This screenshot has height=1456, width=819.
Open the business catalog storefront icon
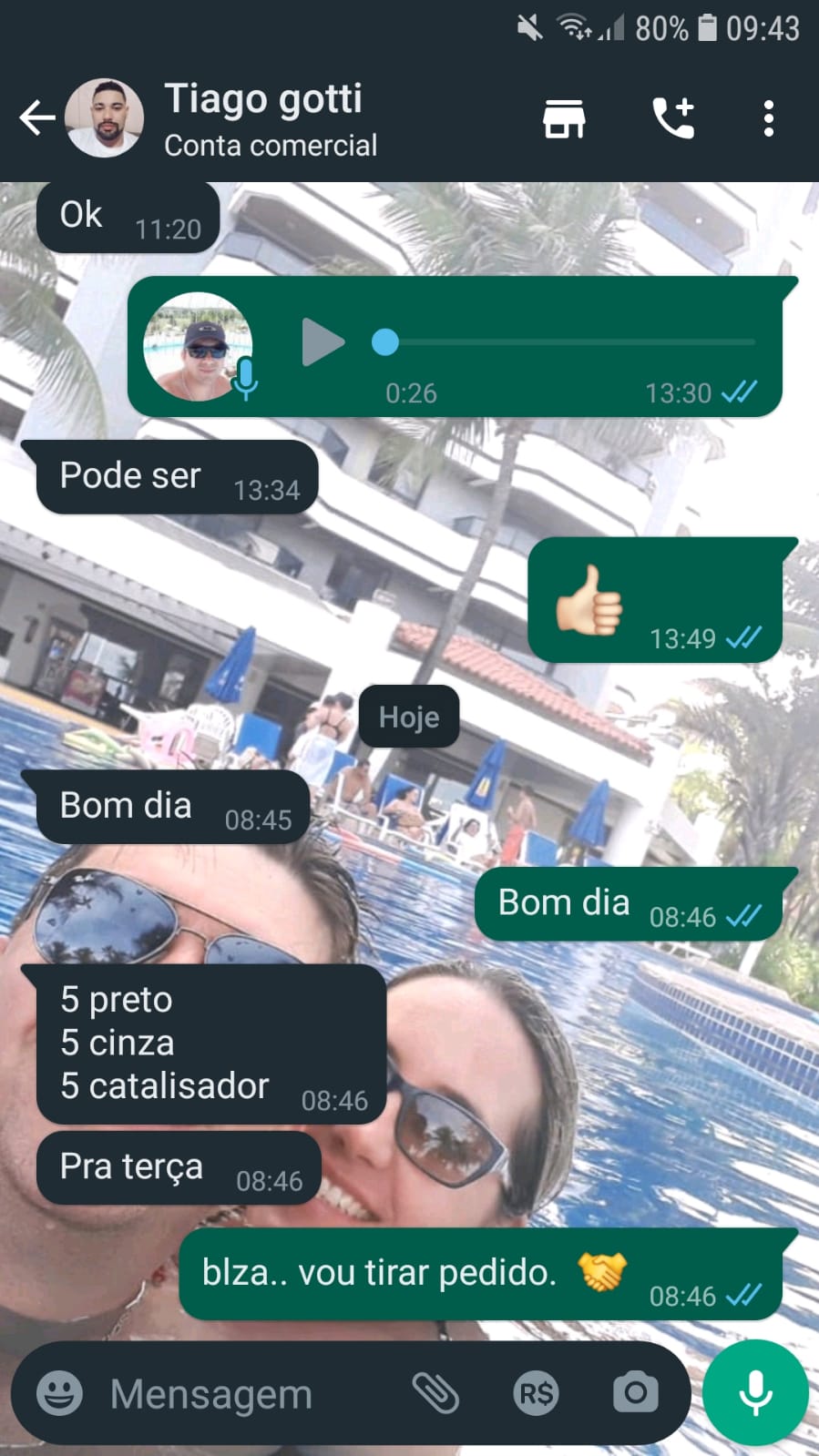564,118
